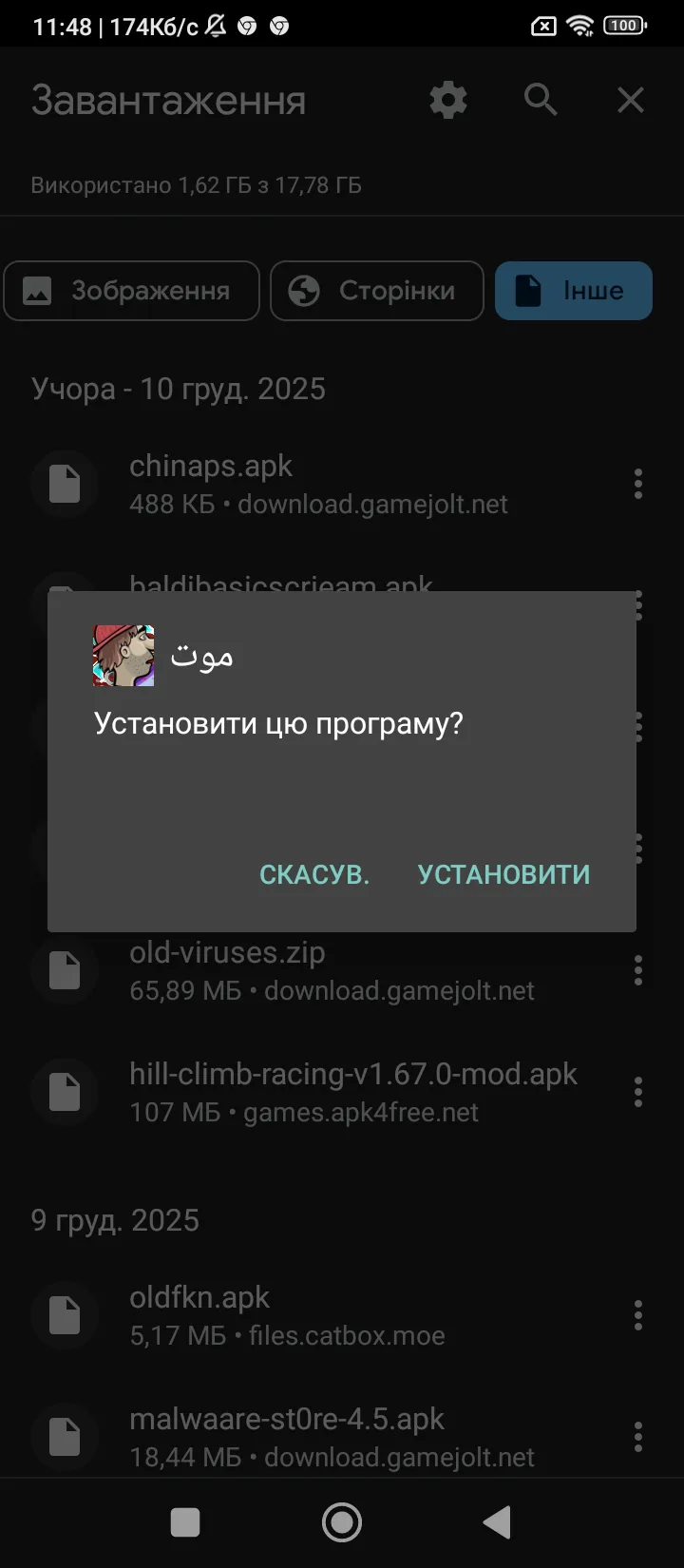This screenshot has width=684, height=1568.
Task: Click the file icon next to malwaare-st0re-4.5.apk
Action: click(64, 1437)
